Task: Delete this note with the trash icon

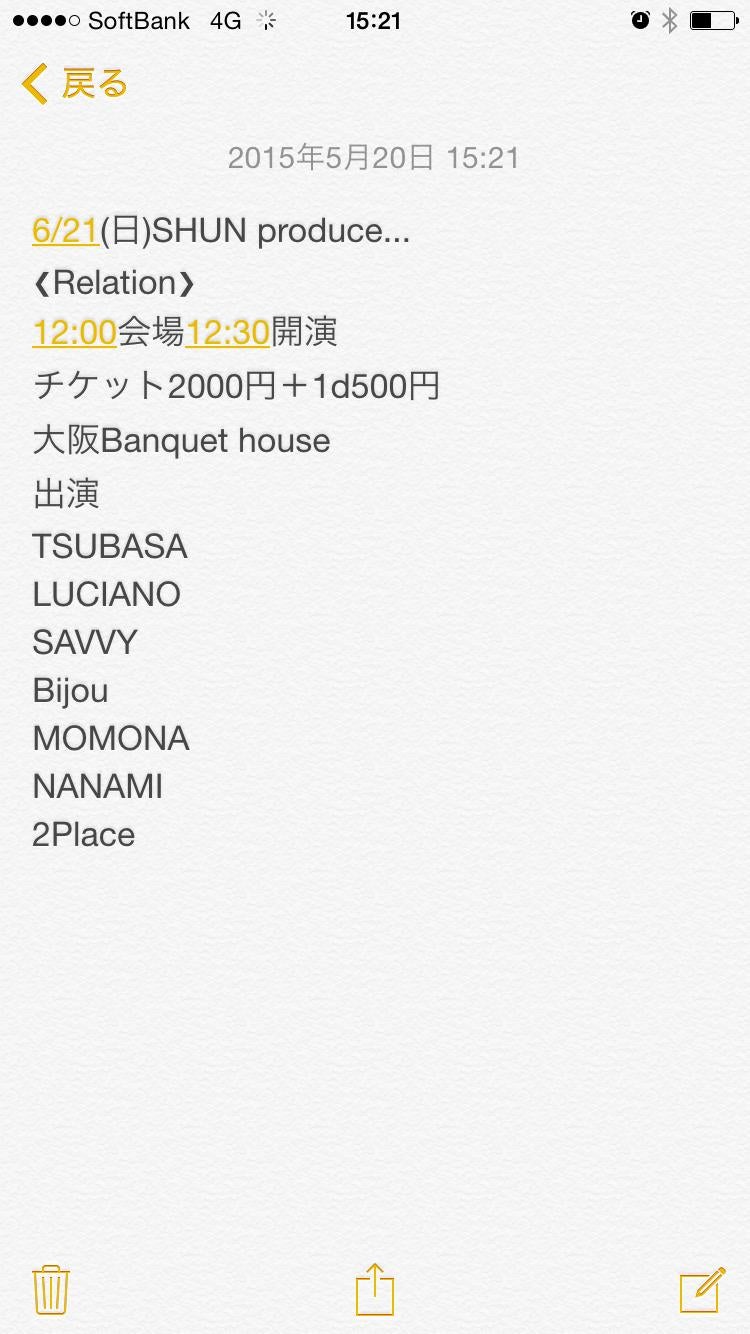Action: (x=50, y=1289)
